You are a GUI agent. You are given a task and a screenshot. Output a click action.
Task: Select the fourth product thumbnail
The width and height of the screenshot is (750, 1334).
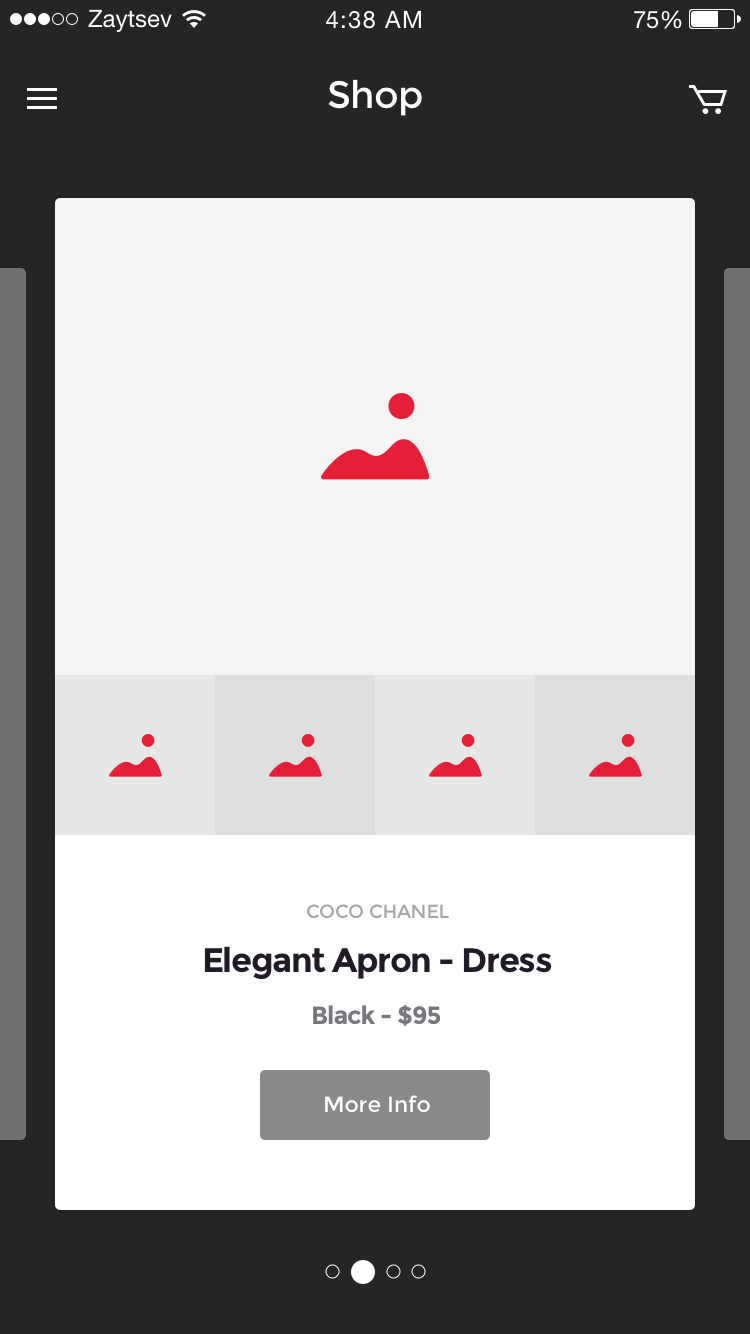click(614, 754)
